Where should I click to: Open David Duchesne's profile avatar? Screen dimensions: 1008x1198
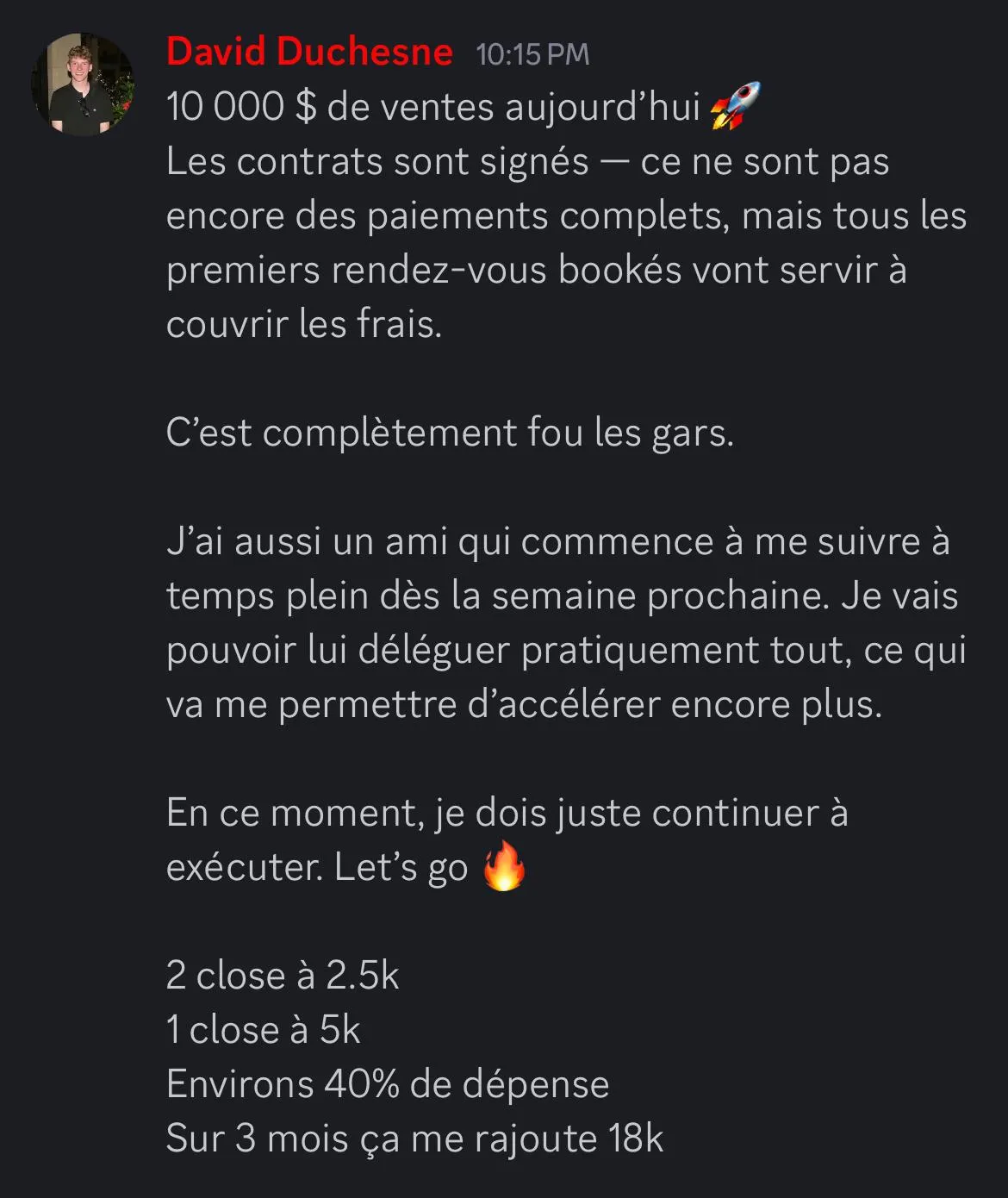click(83, 84)
